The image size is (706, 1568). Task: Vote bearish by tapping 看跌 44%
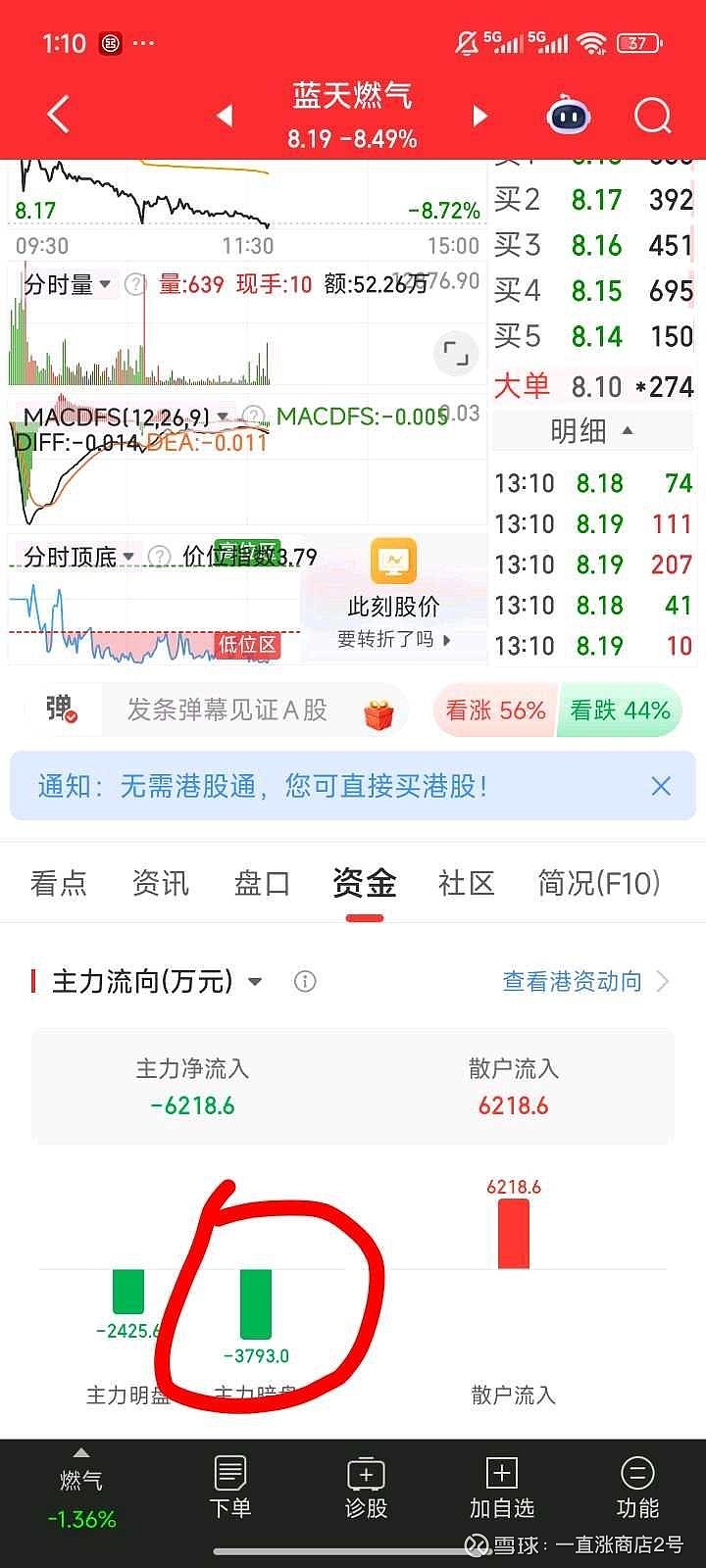(620, 710)
